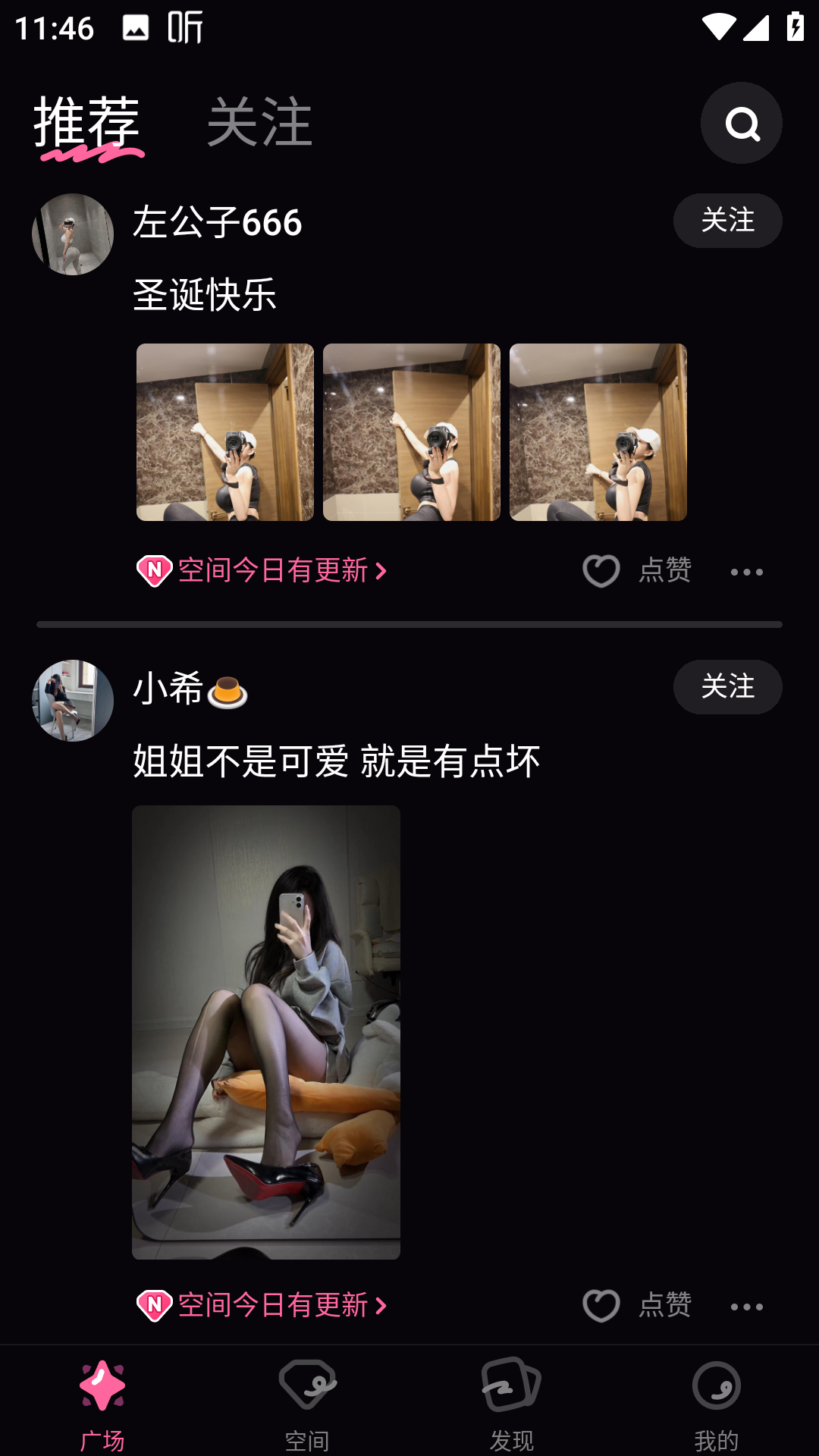This screenshot has height=1456, width=819.
Task: Open more options on 小希's post
Action: pyautogui.click(x=746, y=1307)
